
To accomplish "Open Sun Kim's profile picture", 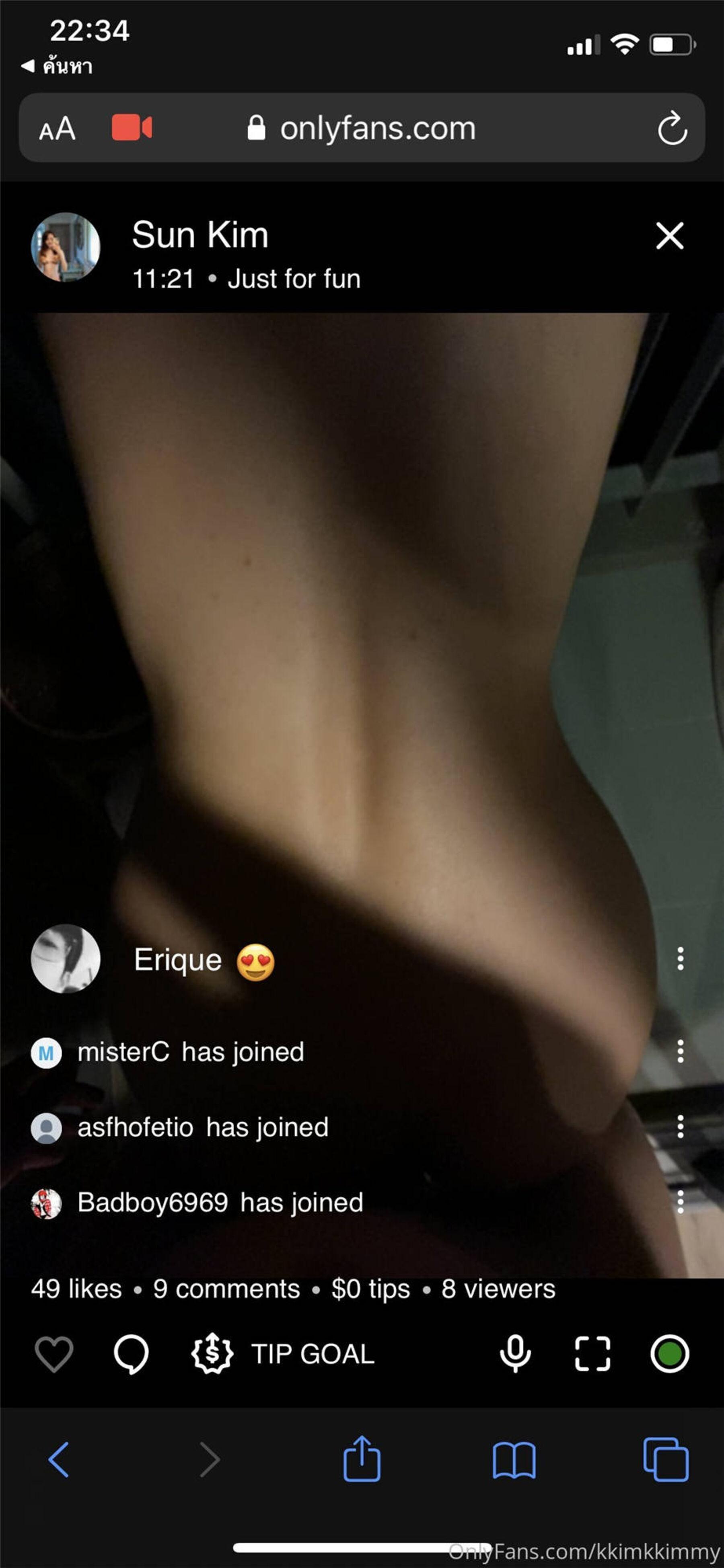I will coord(66,247).
